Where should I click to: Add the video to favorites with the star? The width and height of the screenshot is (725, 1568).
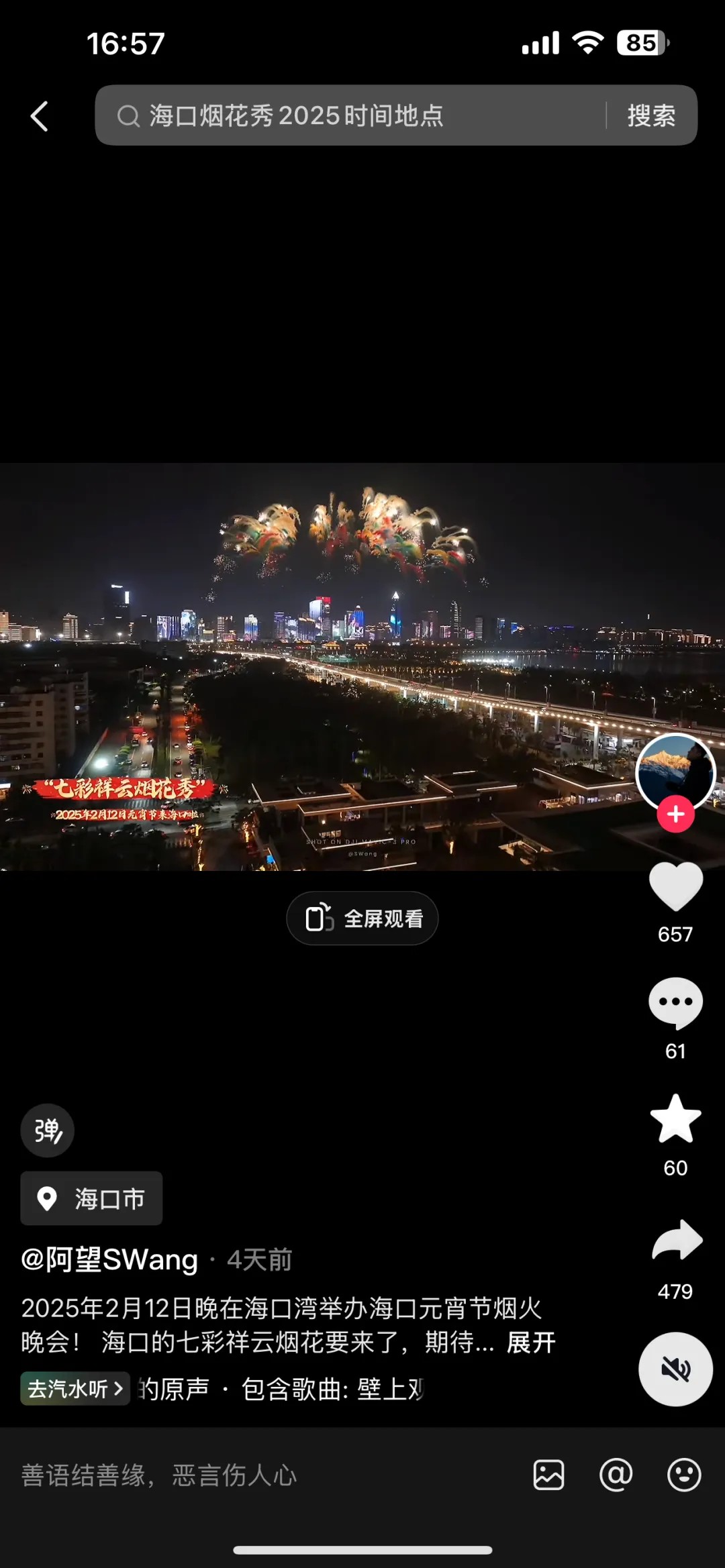[675, 1119]
